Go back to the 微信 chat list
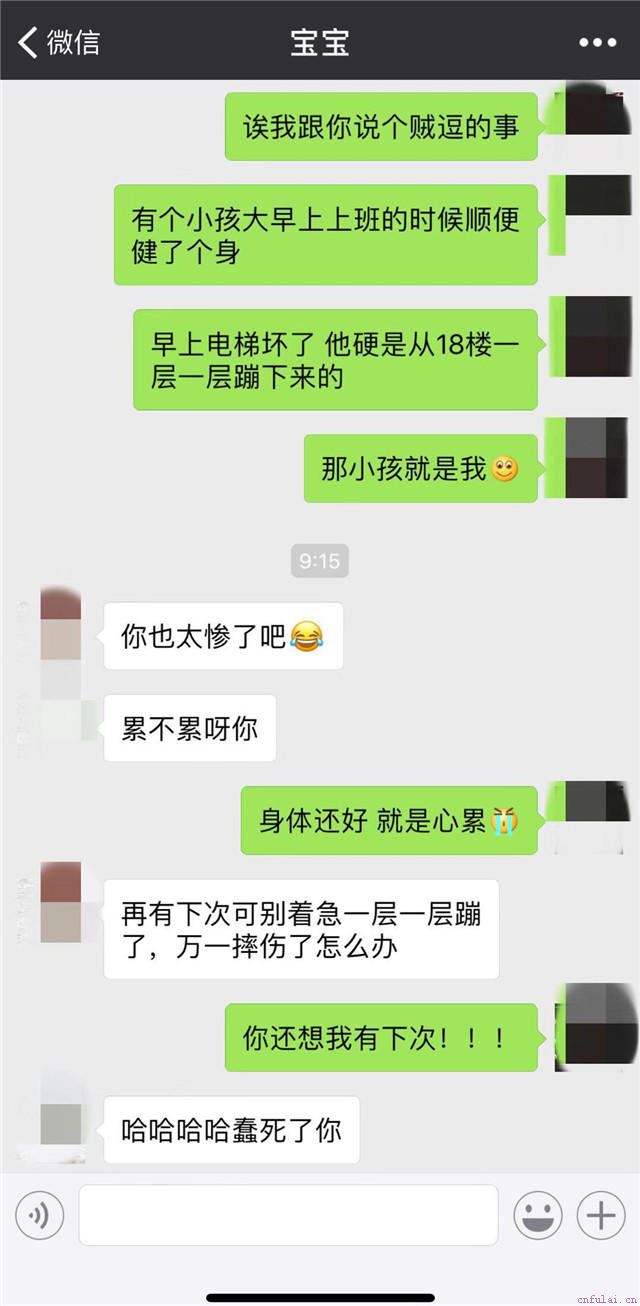 [x=60, y=42]
